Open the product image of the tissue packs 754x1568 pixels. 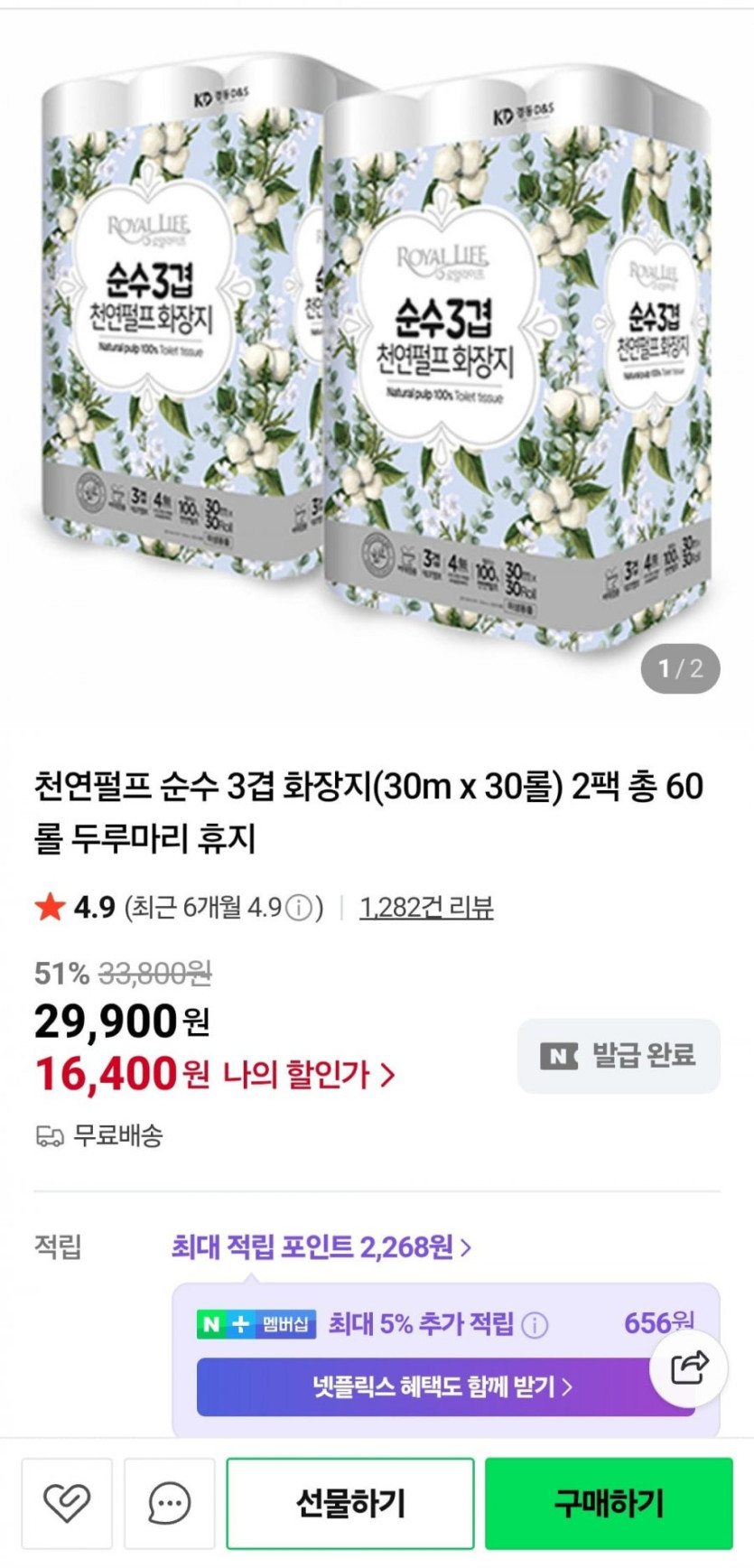(x=377, y=352)
